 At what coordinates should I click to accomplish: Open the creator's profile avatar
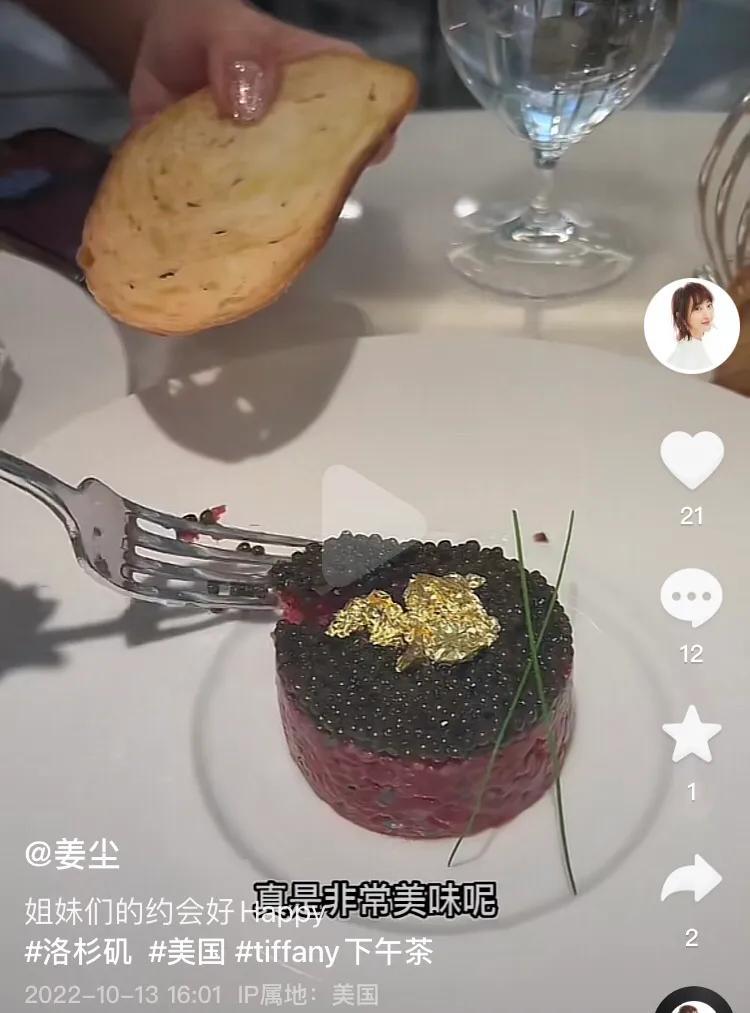tap(692, 326)
